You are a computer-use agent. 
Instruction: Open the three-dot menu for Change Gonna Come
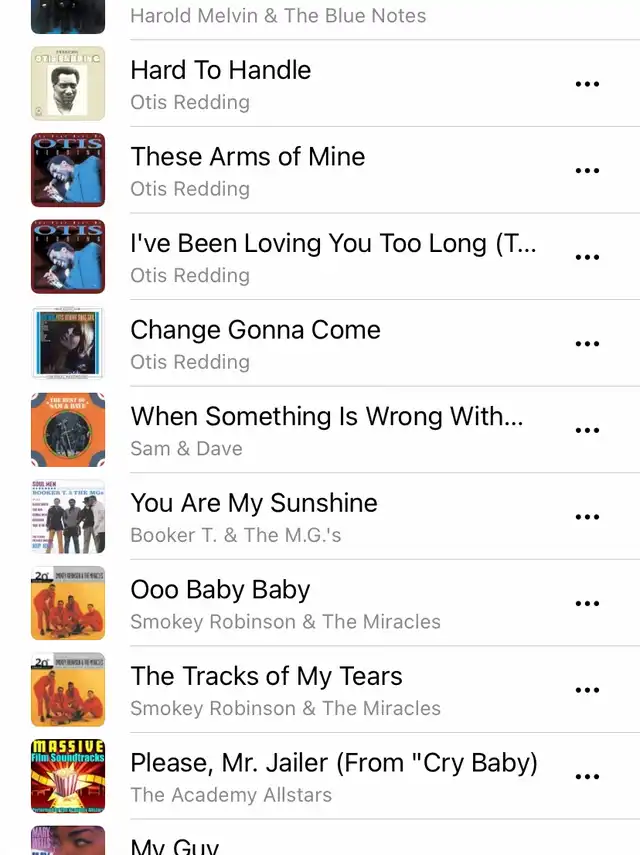point(588,344)
